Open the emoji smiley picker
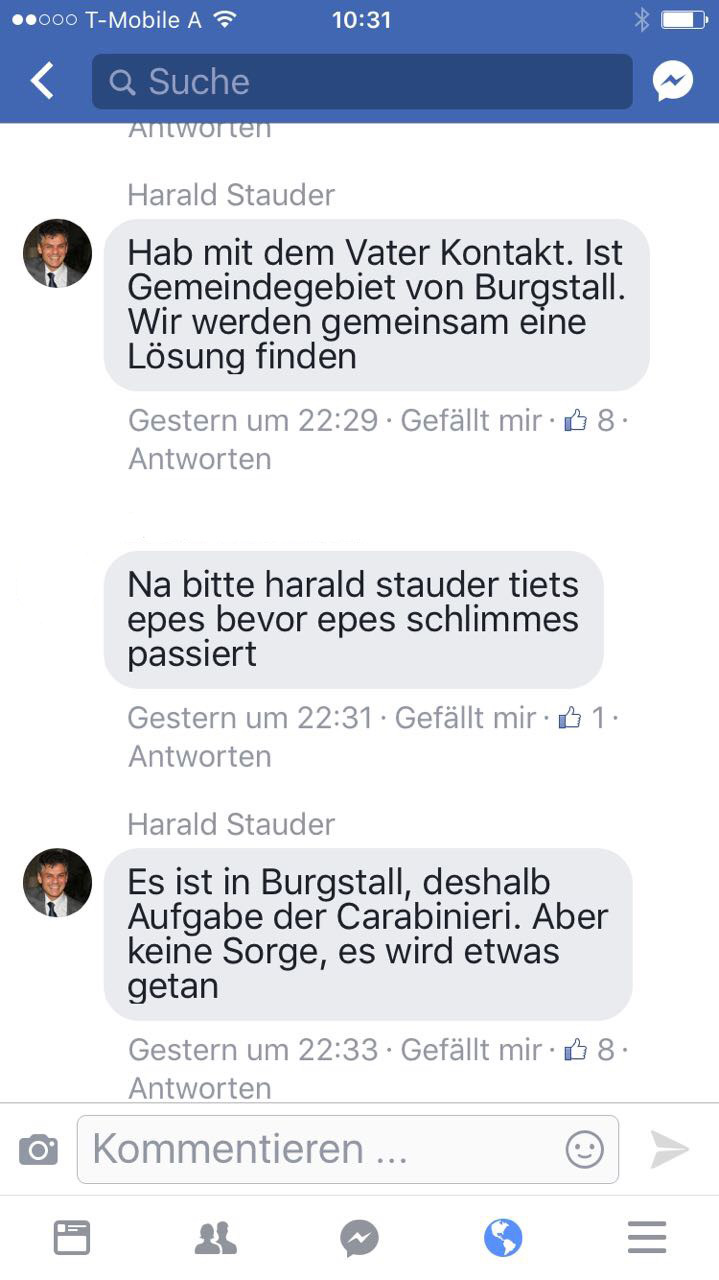The image size is (719, 1280). coord(585,1150)
